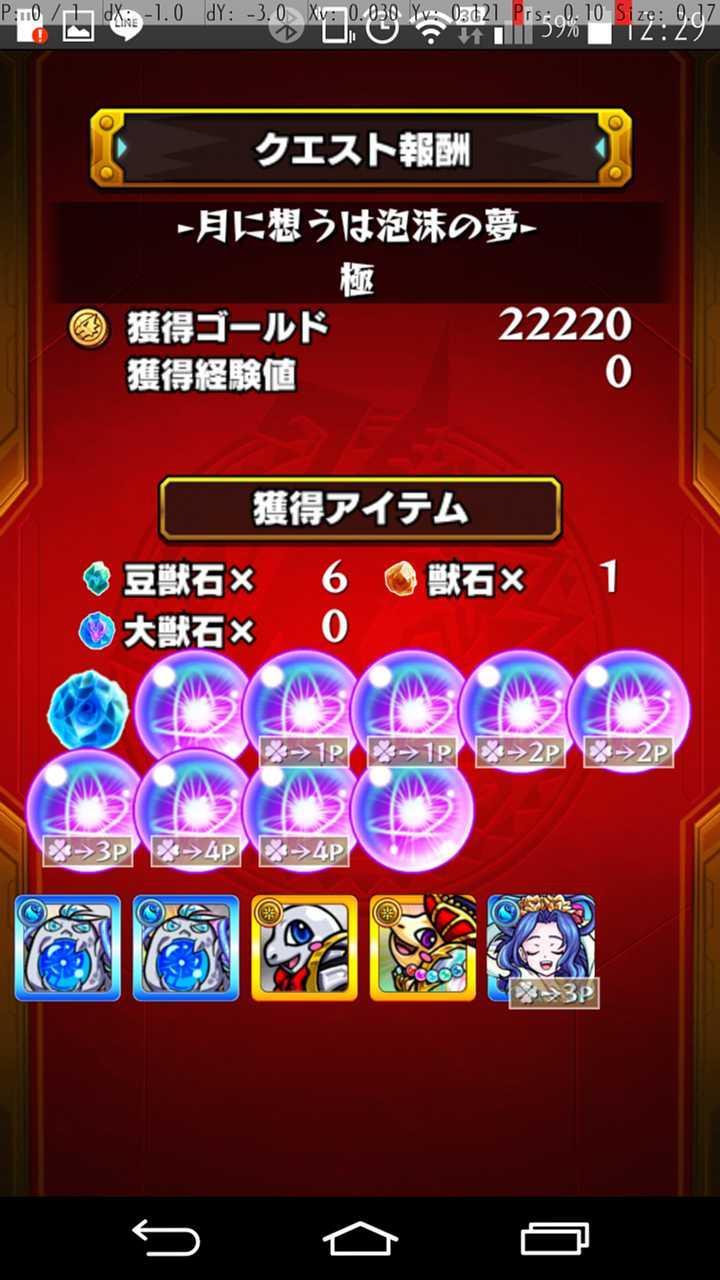Return to the home screen
This screenshot has width=720, height=1280.
coord(360,1238)
